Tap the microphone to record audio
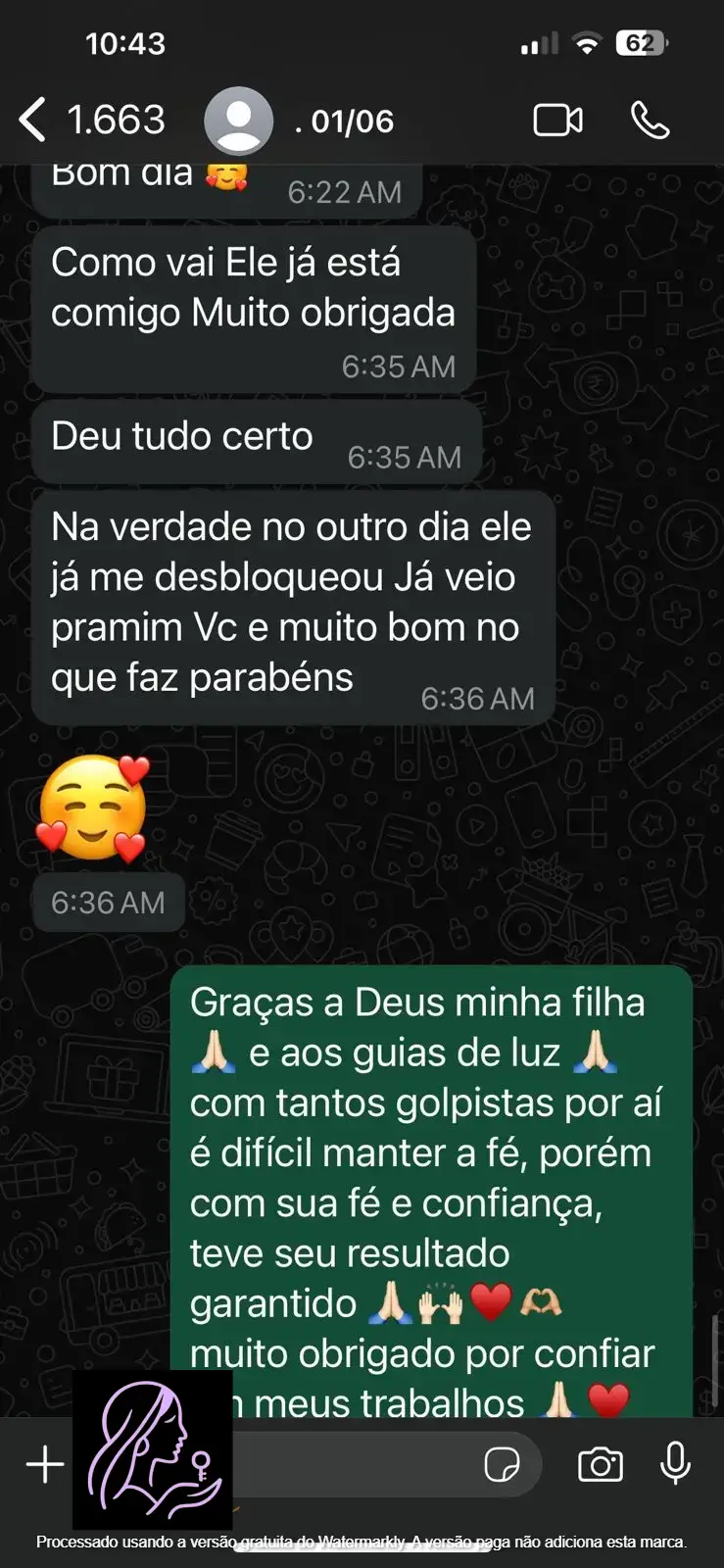The width and height of the screenshot is (724, 1568). click(675, 1464)
